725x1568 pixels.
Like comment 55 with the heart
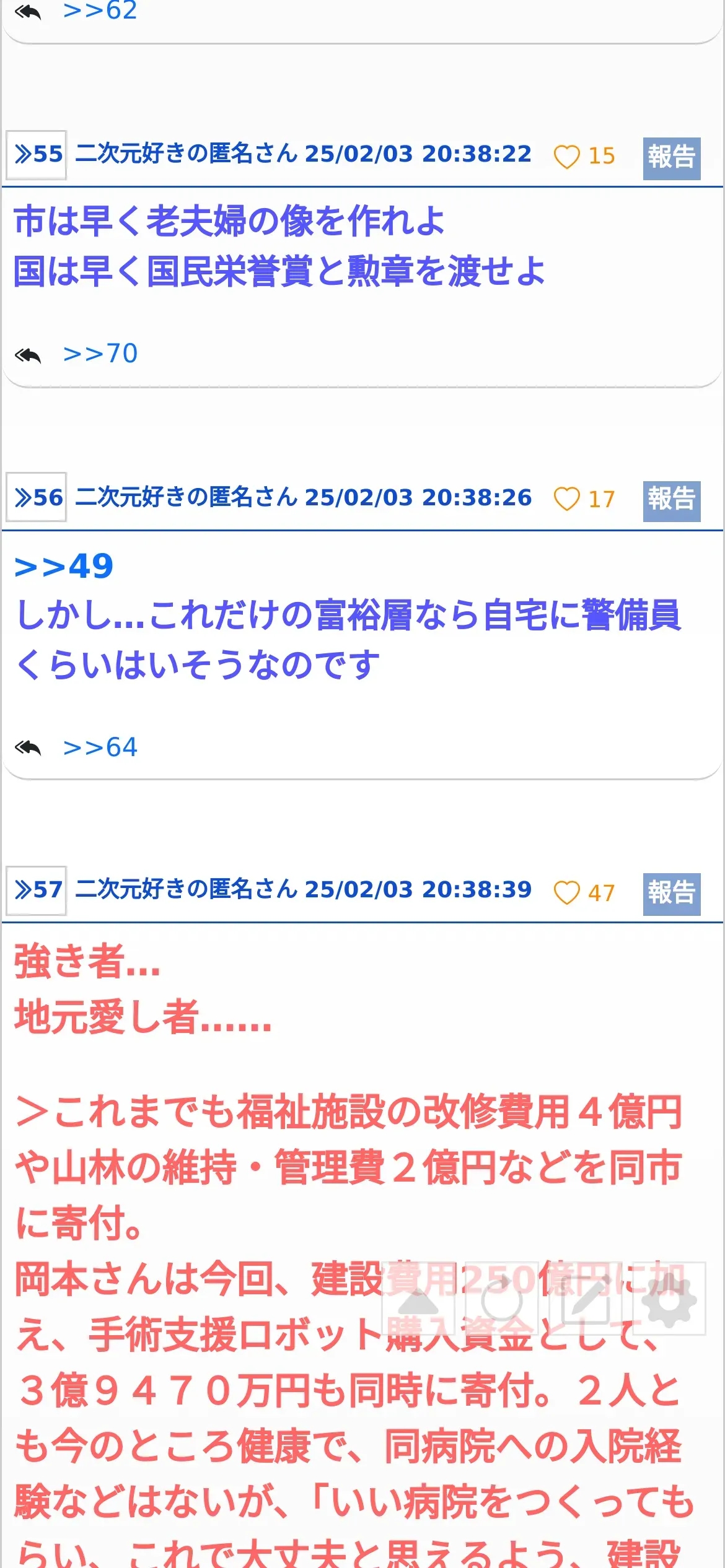pos(566,156)
